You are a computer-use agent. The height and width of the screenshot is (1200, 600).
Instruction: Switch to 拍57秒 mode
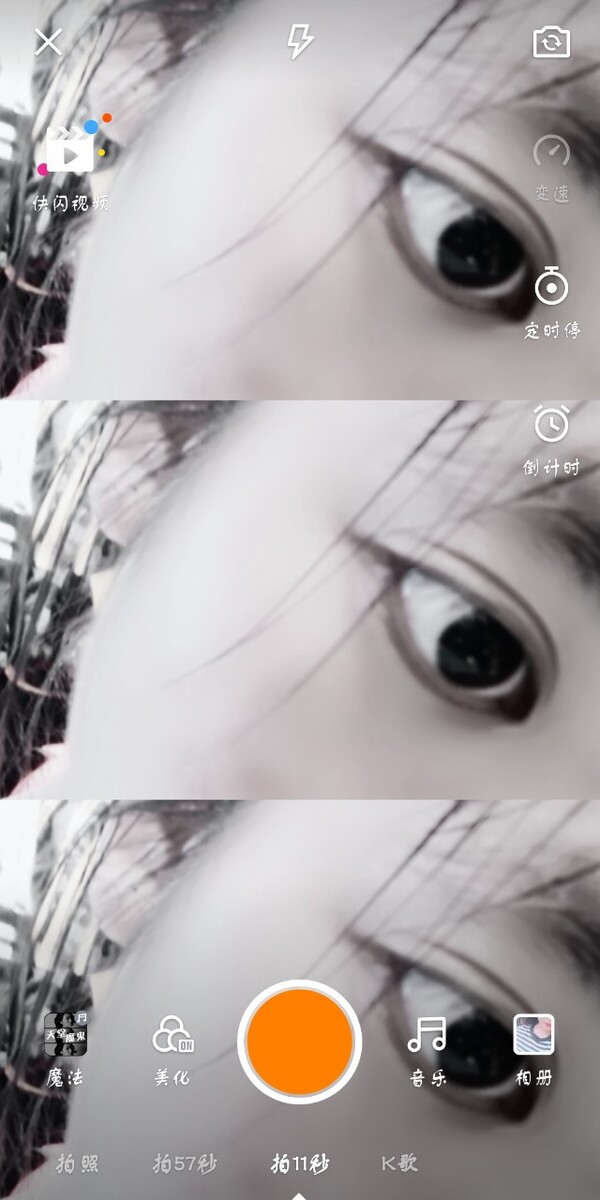coord(184,1164)
